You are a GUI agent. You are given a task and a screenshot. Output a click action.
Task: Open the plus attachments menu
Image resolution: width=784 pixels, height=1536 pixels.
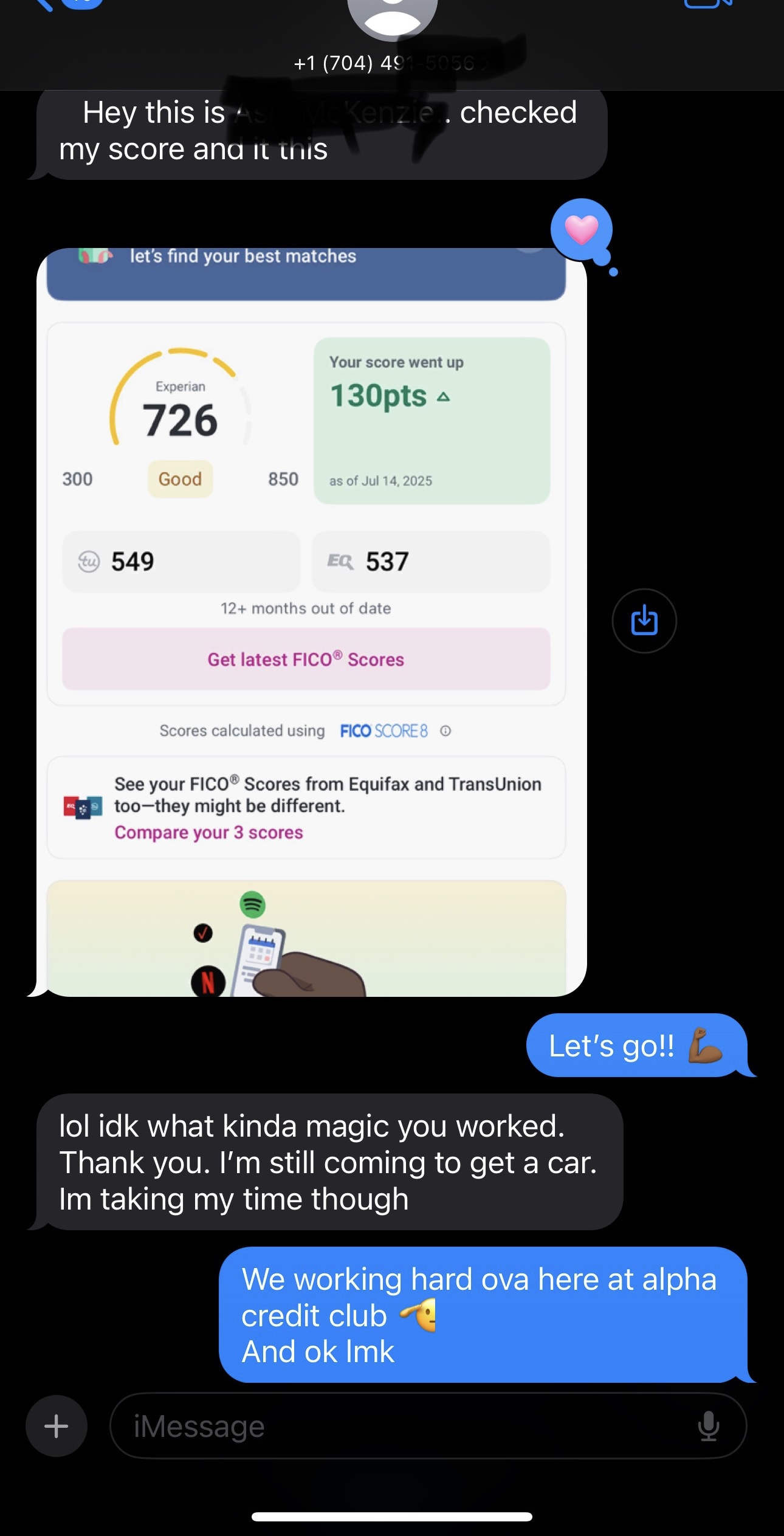pyautogui.click(x=57, y=1425)
